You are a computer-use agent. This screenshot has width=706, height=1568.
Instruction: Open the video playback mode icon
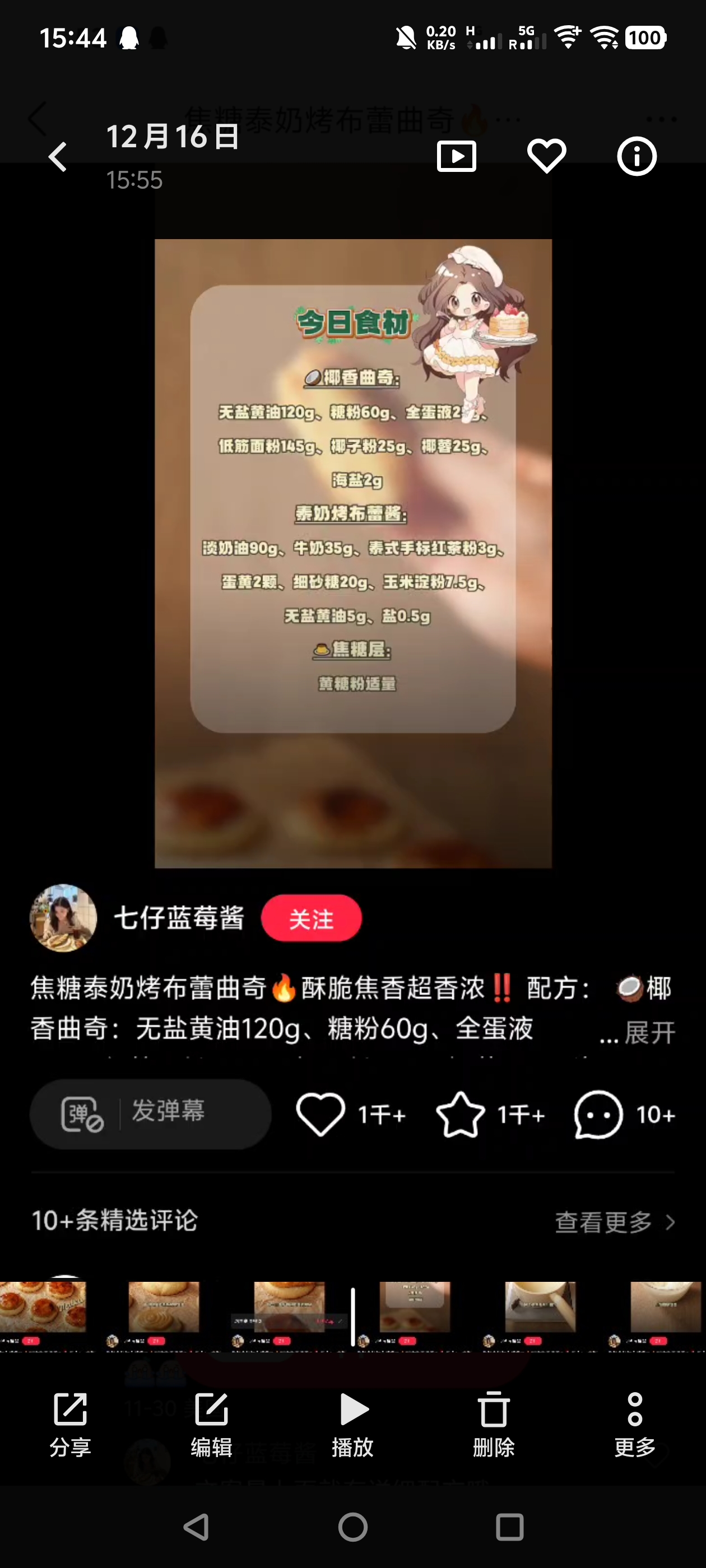pos(456,157)
